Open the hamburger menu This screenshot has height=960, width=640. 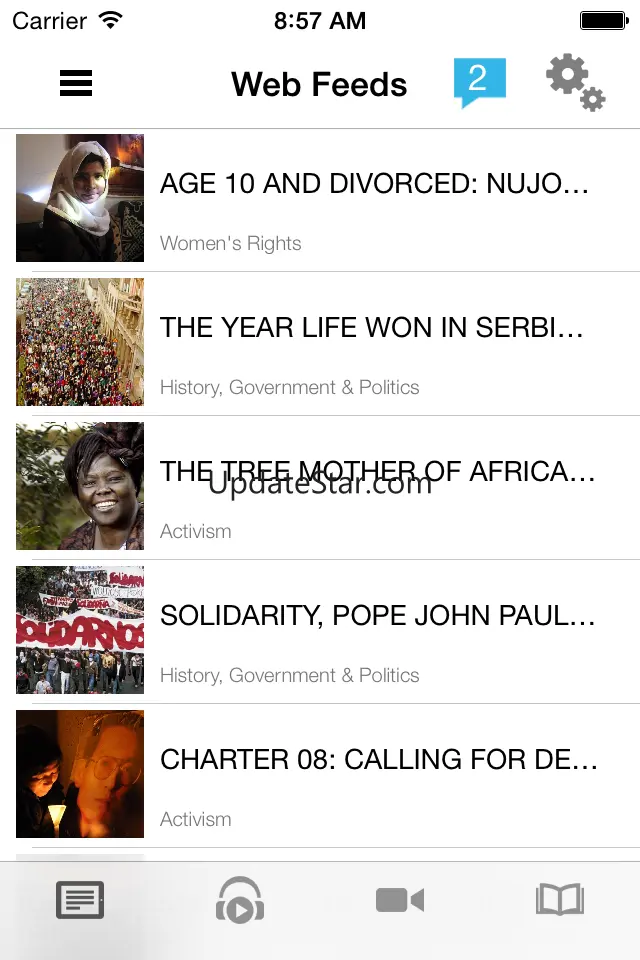point(76,85)
